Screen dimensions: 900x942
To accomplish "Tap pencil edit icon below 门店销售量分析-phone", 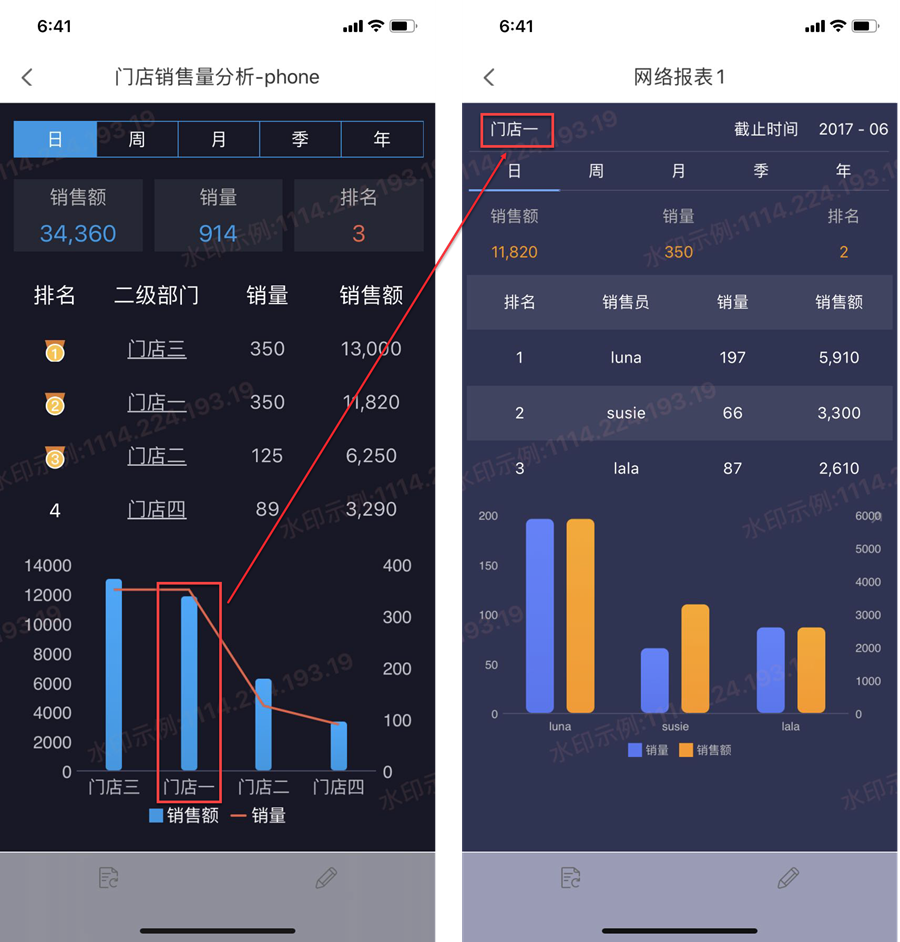I will [326, 878].
